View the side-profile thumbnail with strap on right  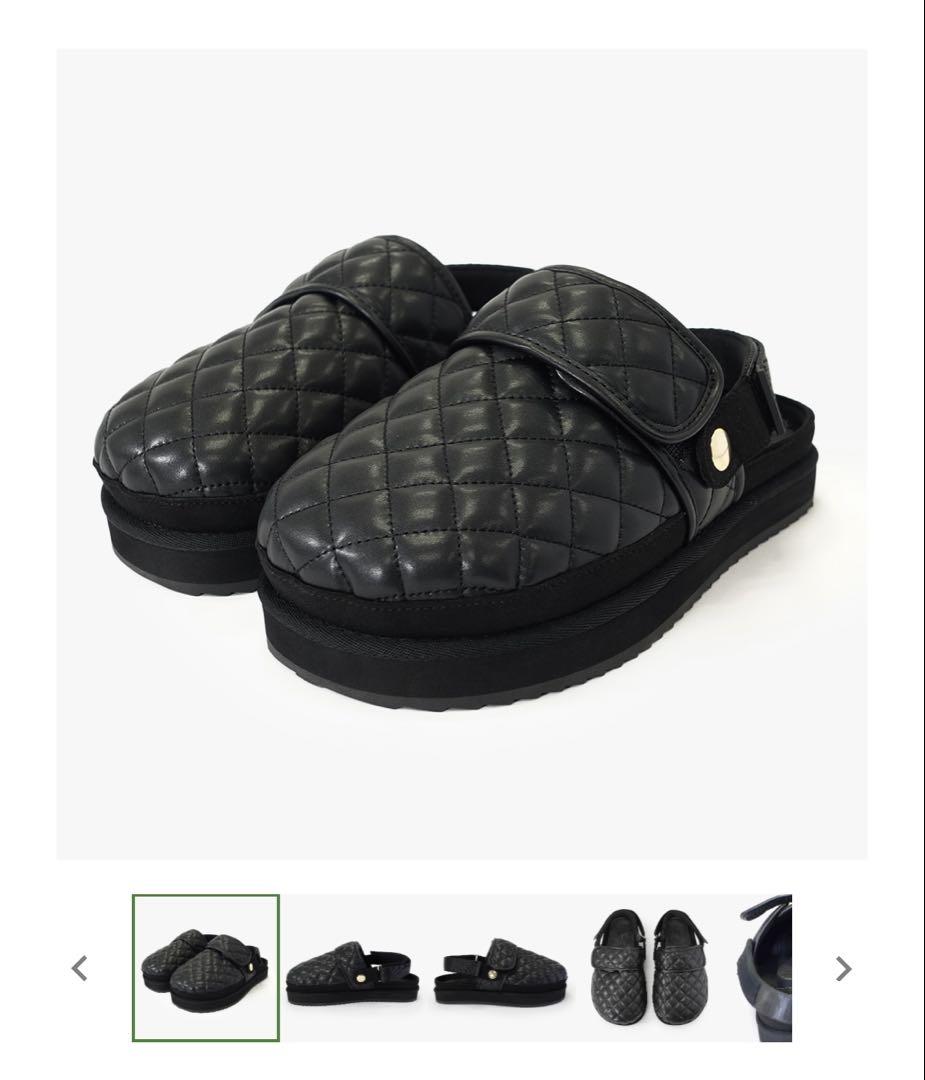pos(354,968)
